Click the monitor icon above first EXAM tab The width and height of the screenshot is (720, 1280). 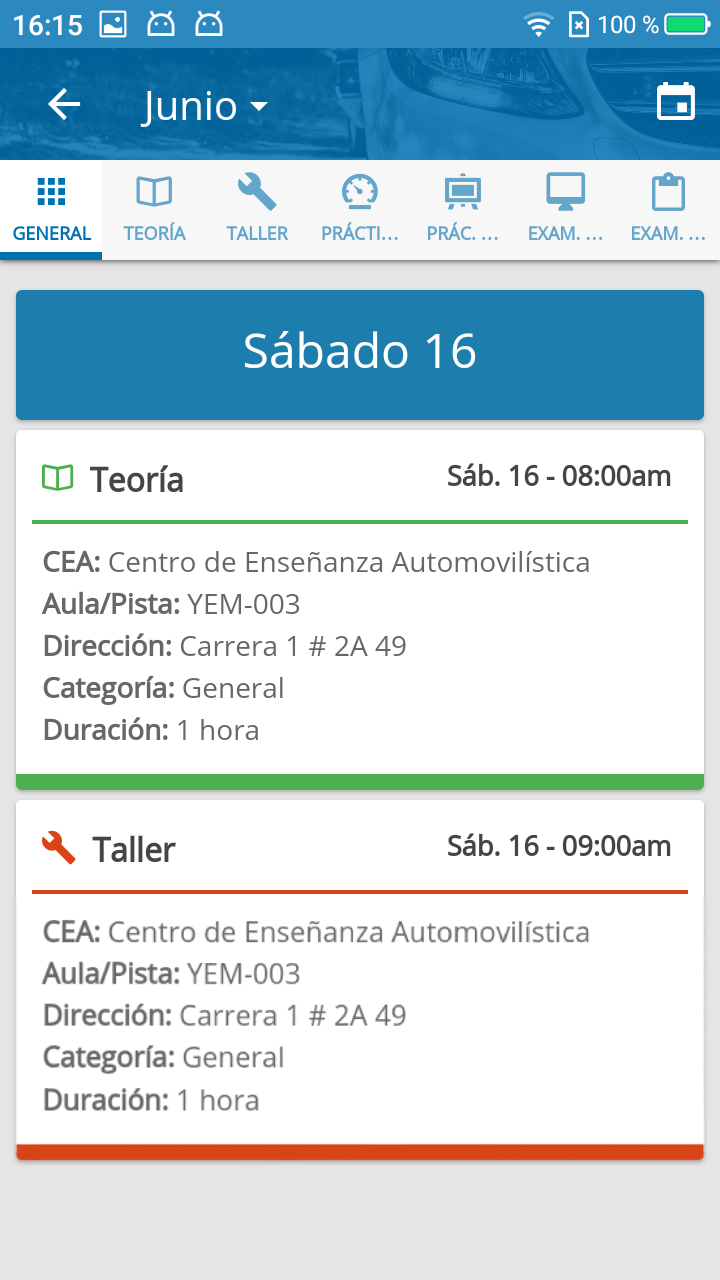tap(565, 191)
